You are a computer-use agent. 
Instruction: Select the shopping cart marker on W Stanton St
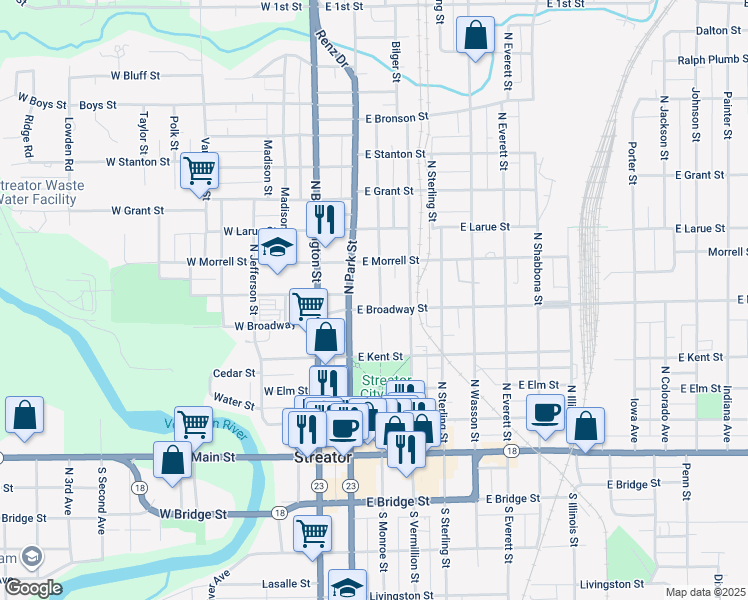[x=200, y=175]
